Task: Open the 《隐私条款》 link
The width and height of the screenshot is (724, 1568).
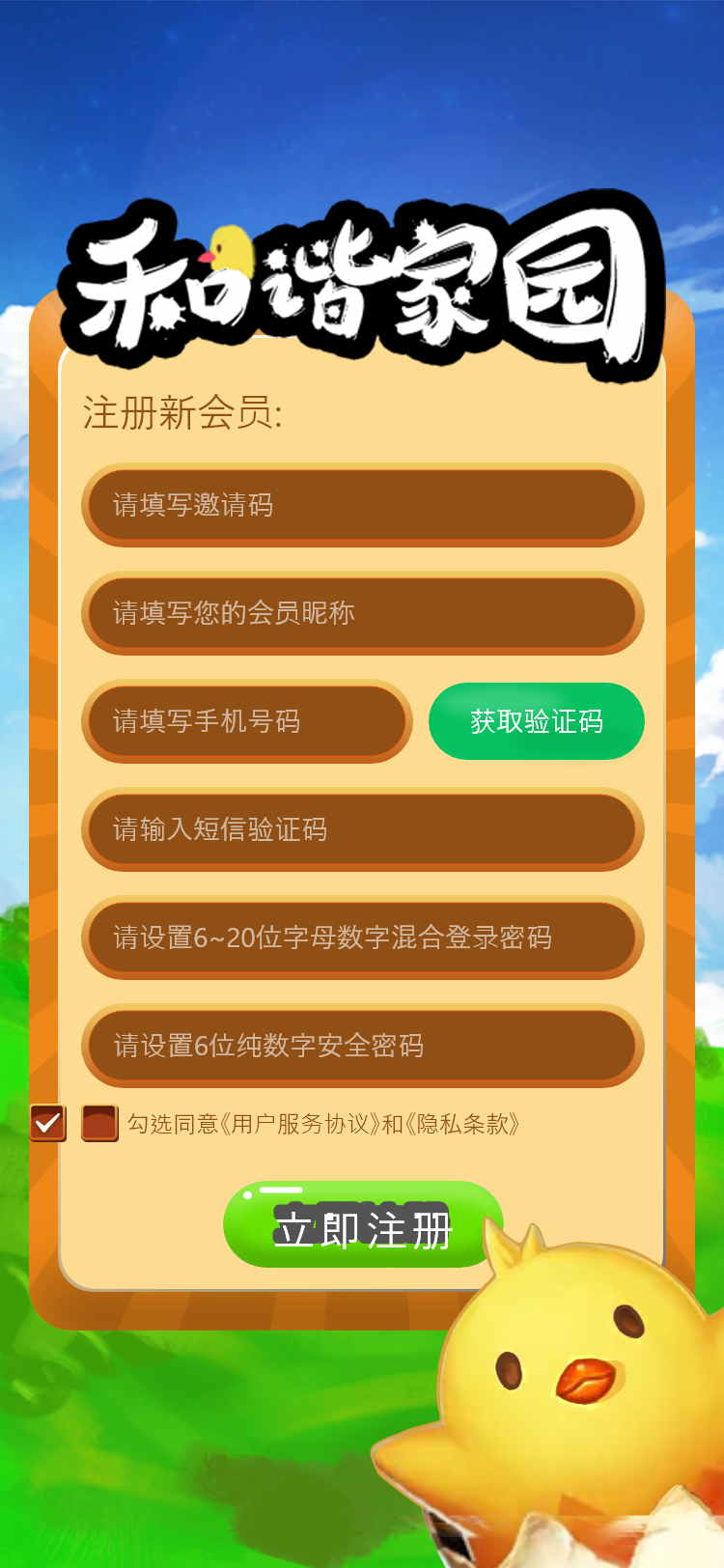Action: 463,1124
